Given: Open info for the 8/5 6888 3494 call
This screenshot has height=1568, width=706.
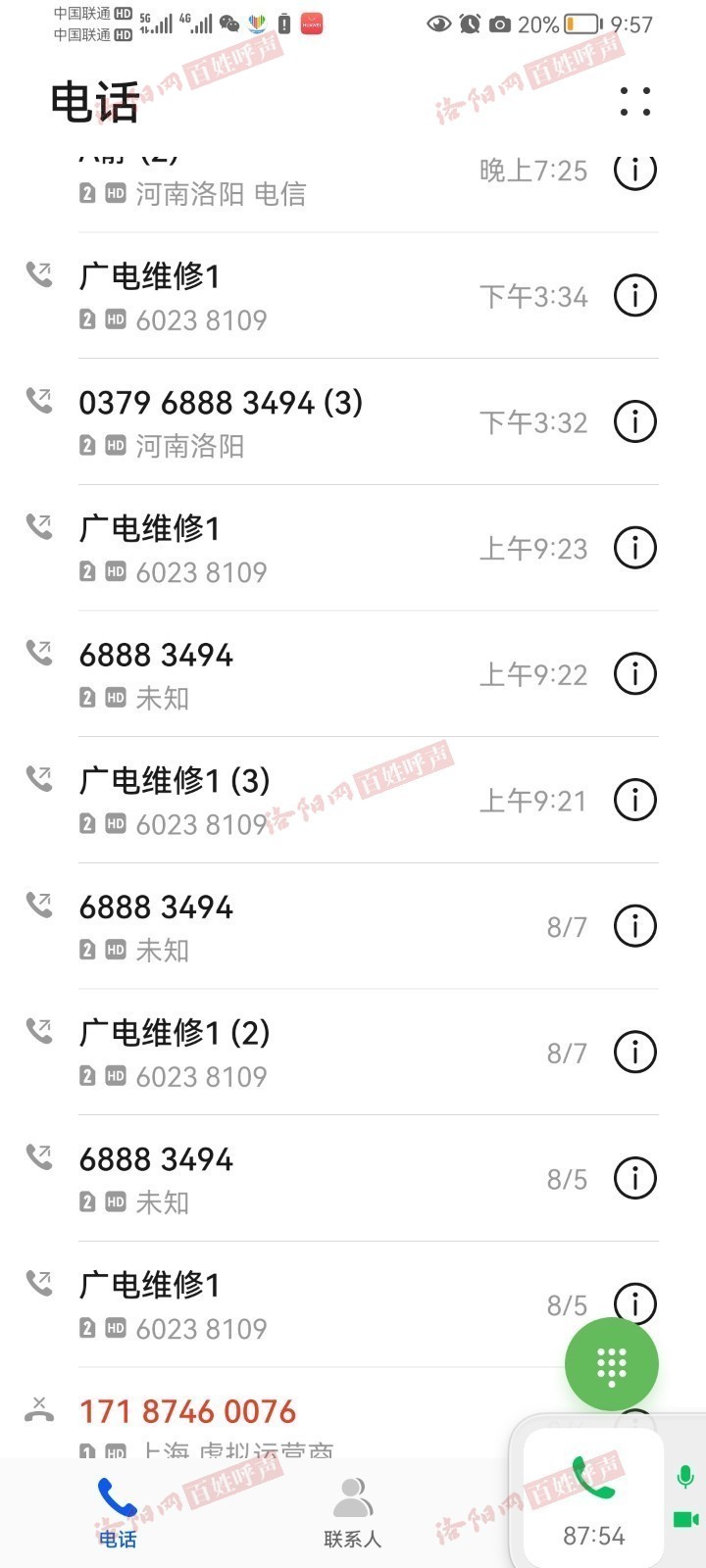Looking at the screenshot, I should 634,1178.
